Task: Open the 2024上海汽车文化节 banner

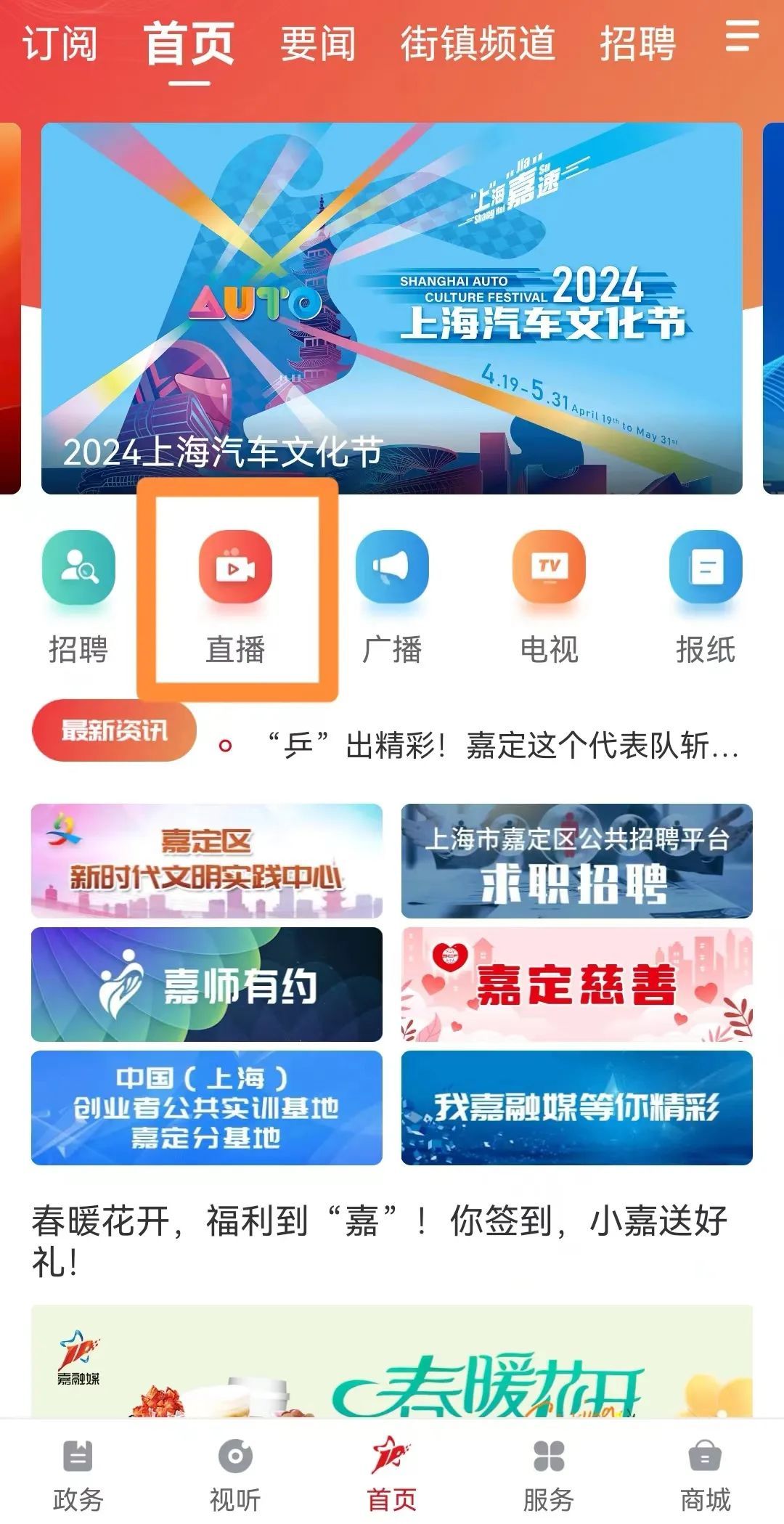Action: pos(392,309)
